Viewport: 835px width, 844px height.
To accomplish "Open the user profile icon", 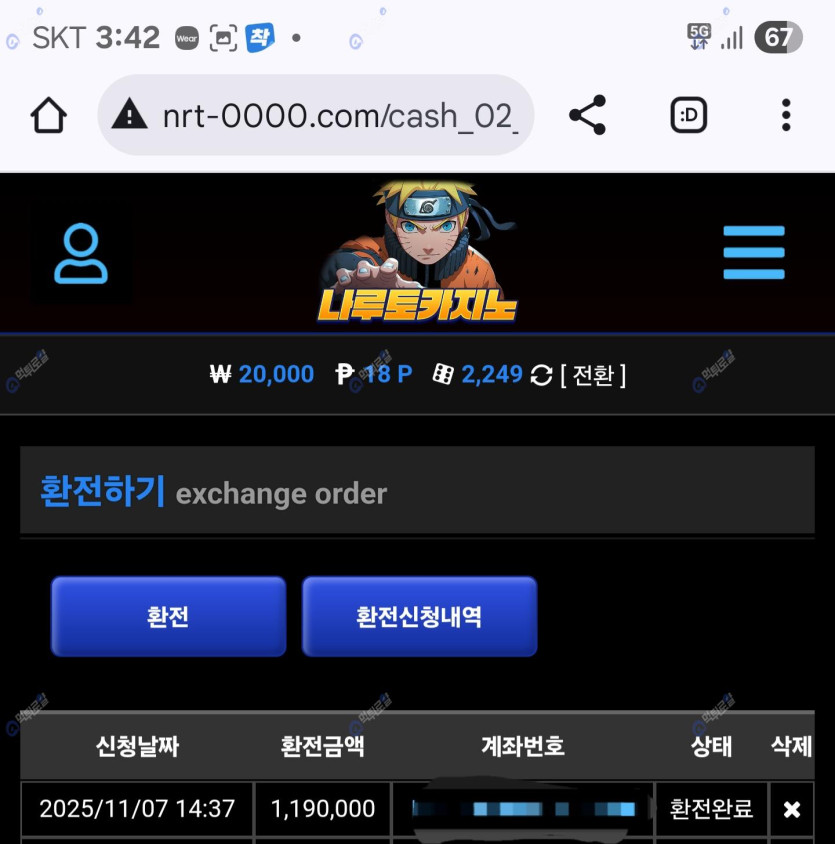I will 81,254.
